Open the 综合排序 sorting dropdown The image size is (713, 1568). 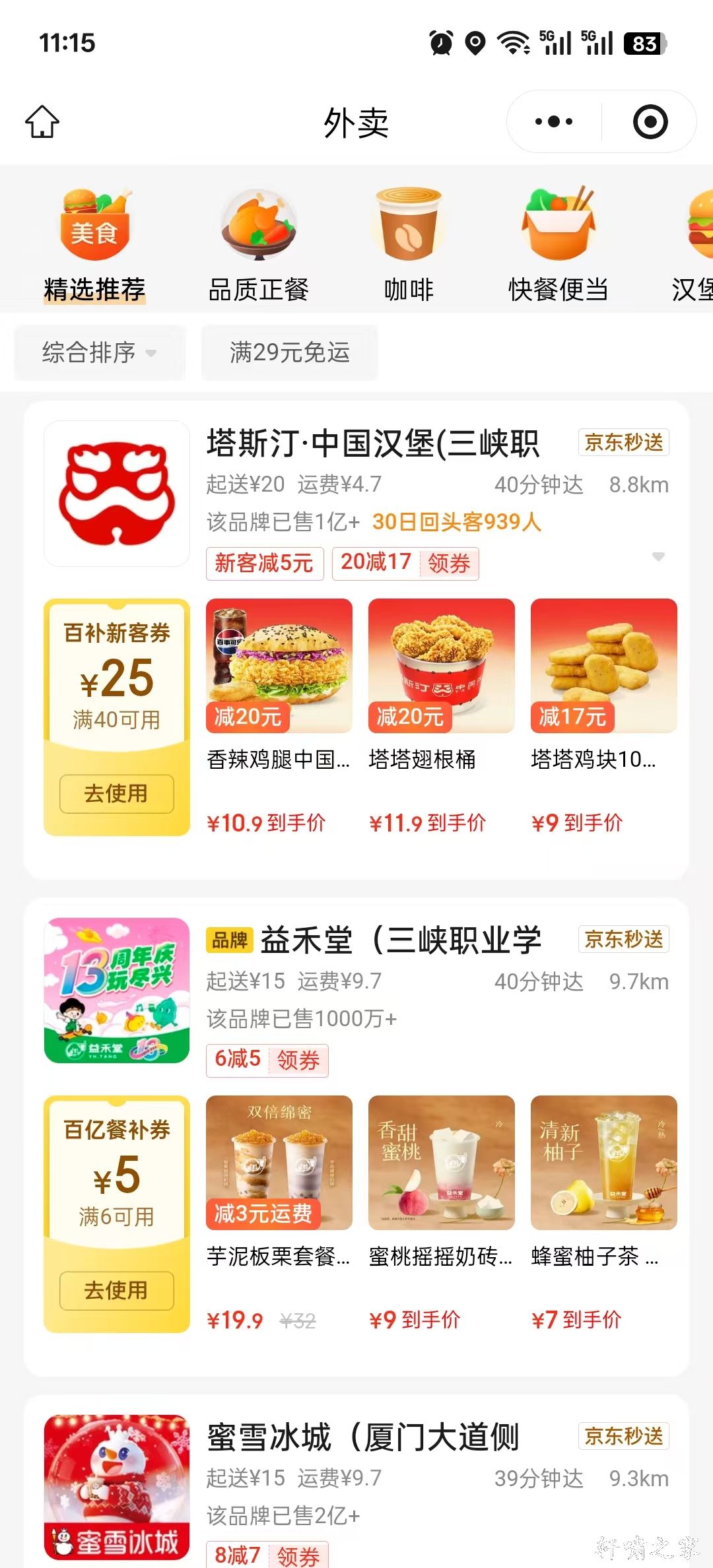pyautogui.click(x=99, y=352)
